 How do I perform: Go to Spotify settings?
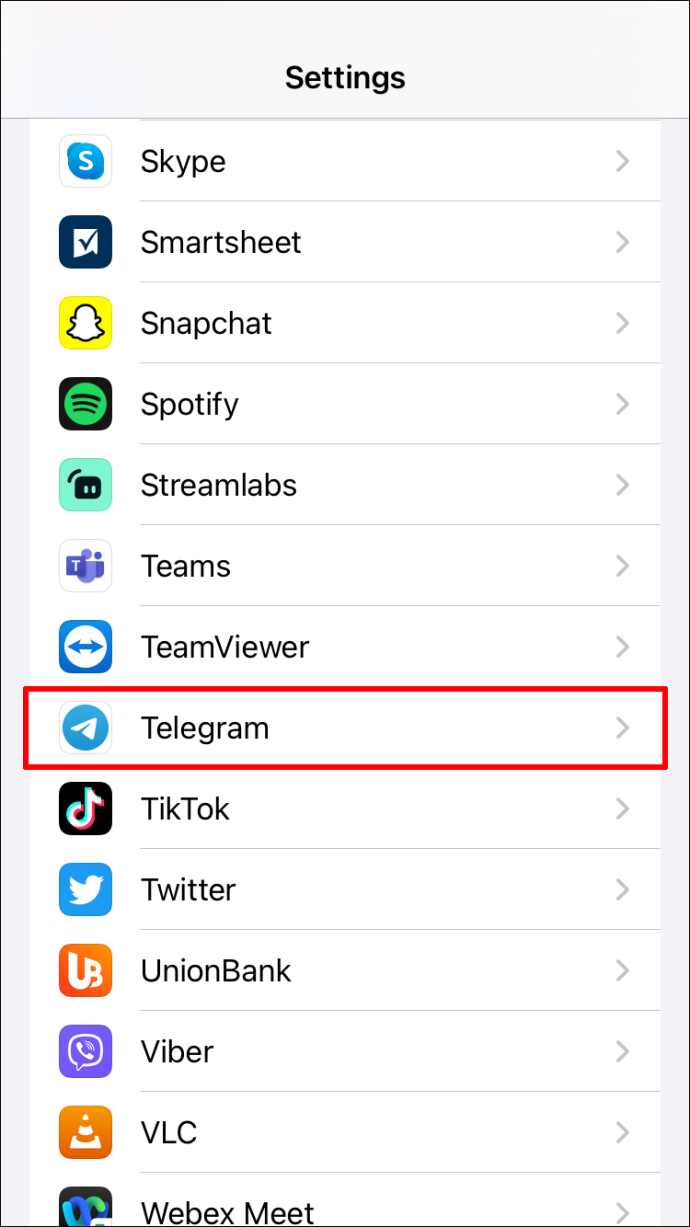pyautogui.click(x=345, y=404)
